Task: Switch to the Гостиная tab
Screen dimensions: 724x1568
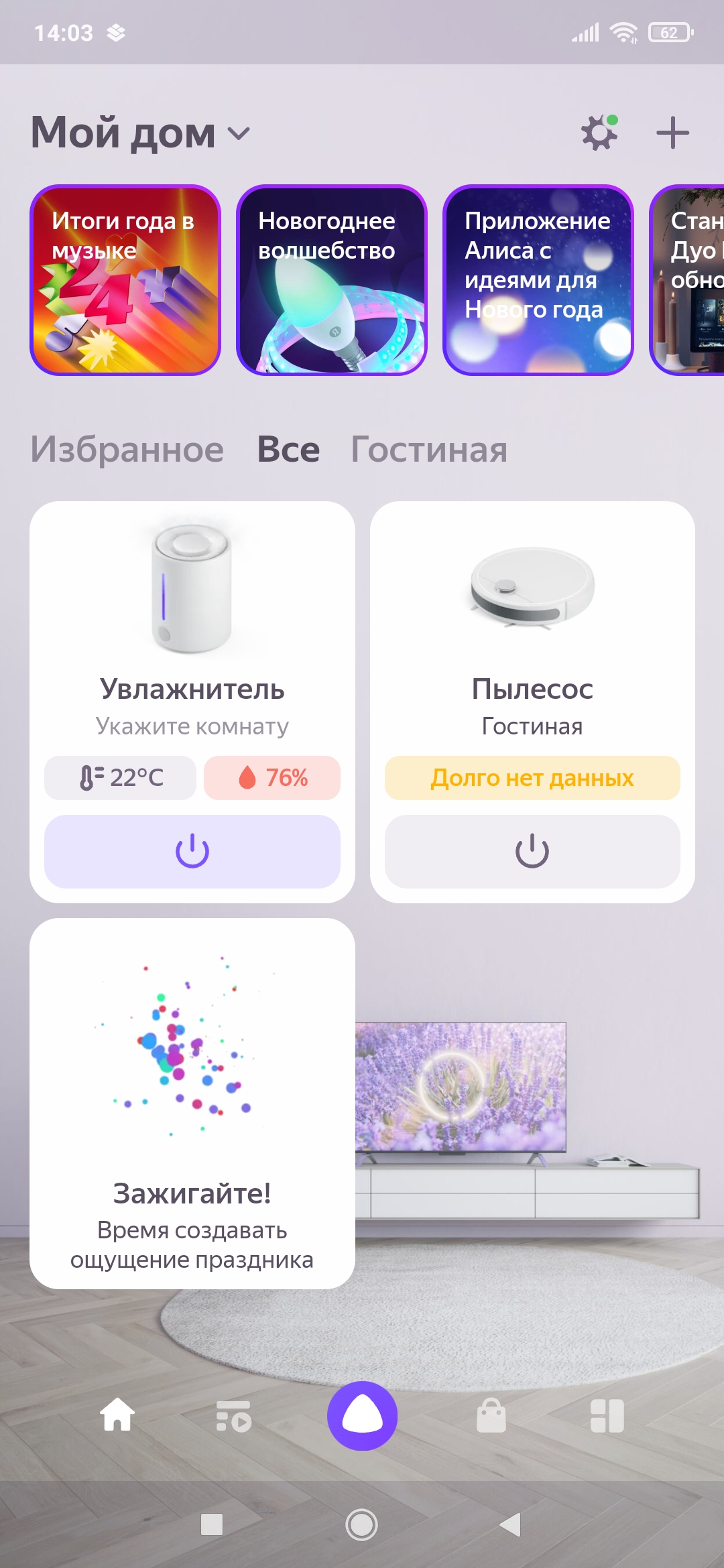Action: coord(429,449)
